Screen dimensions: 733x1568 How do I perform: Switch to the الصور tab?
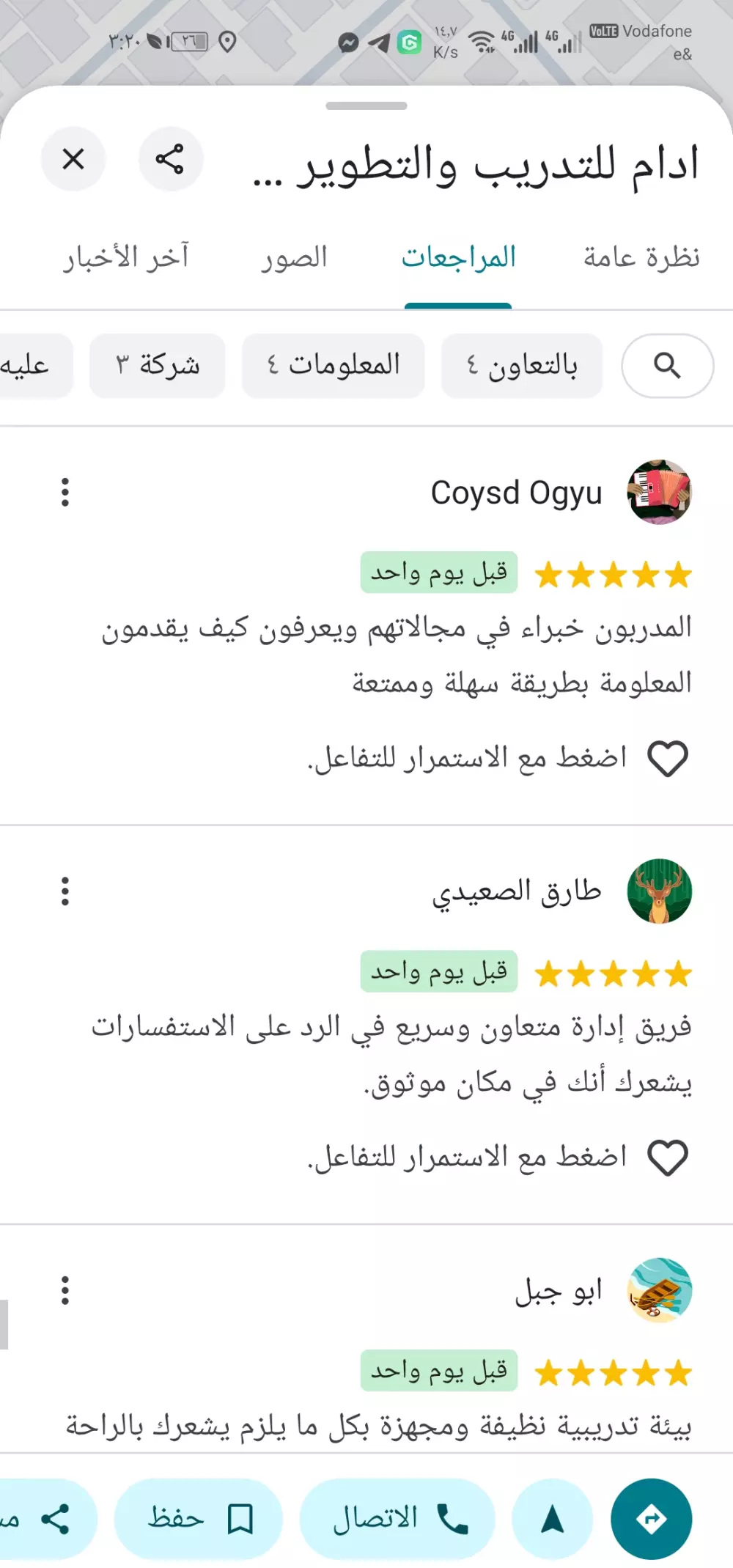294,257
